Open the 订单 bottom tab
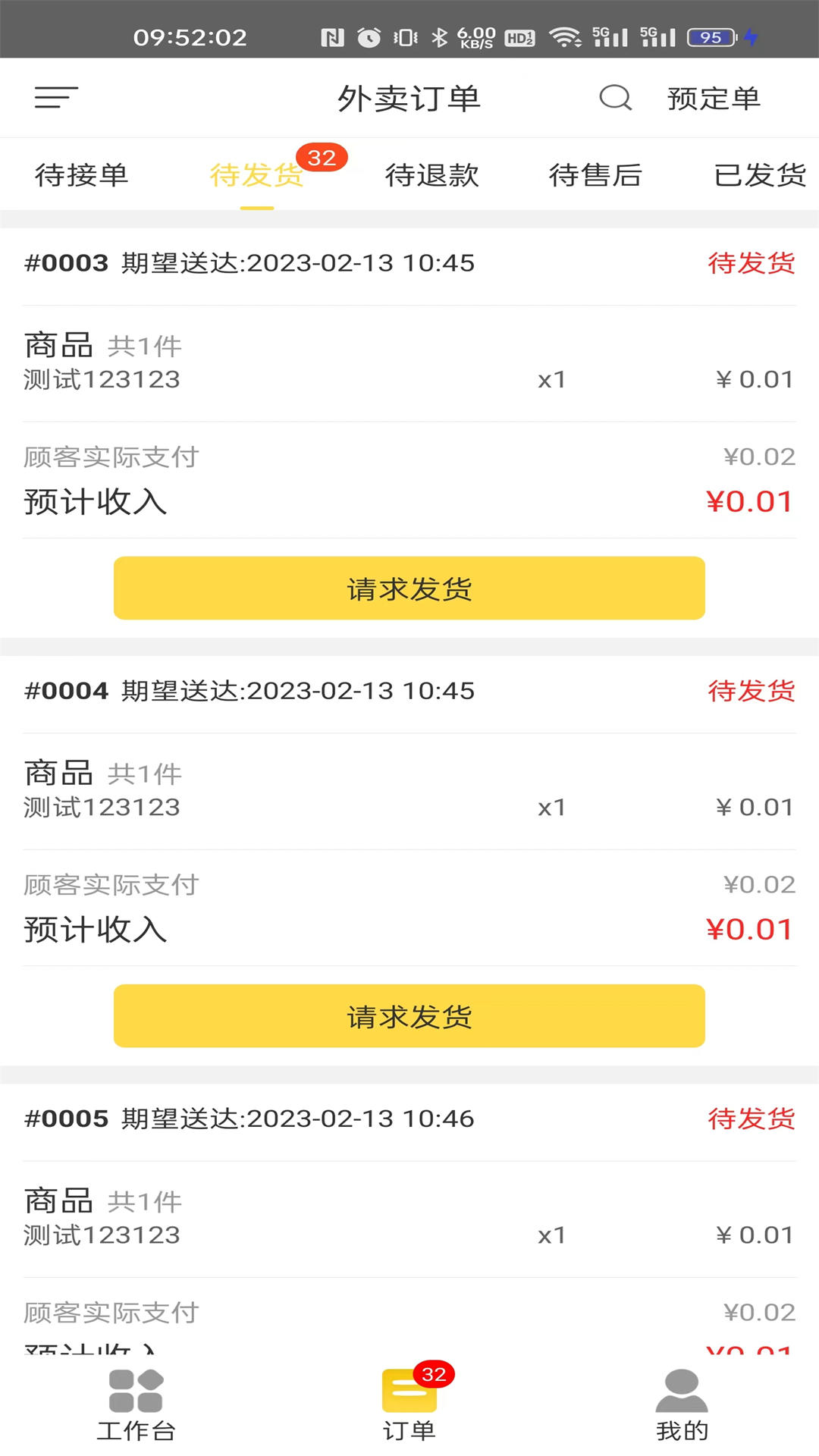The width and height of the screenshot is (819, 1456). [x=409, y=1406]
